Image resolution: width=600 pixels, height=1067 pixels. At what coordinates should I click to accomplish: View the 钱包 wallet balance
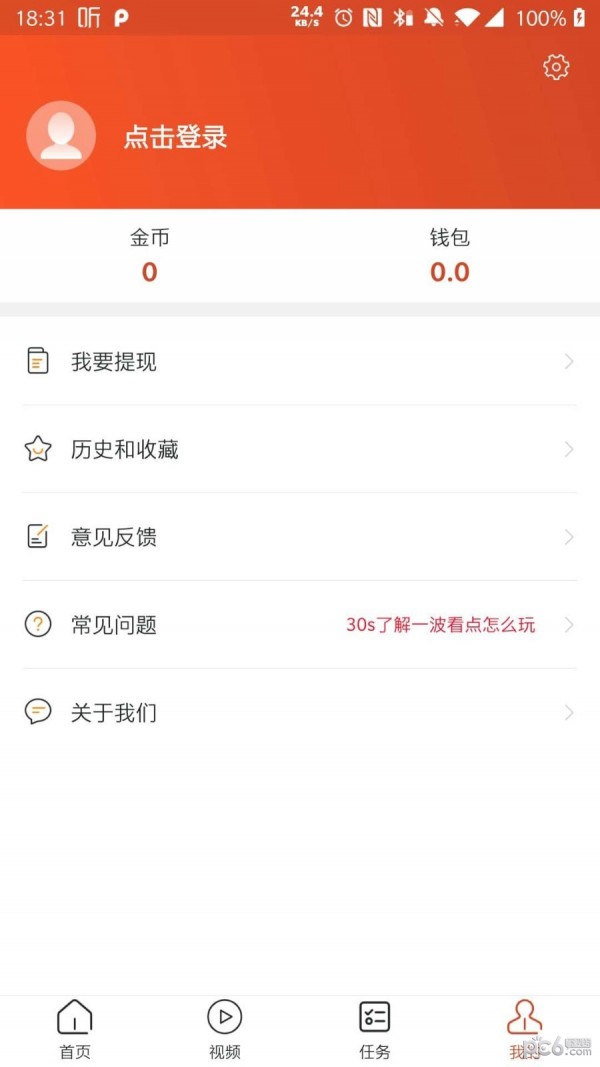click(450, 256)
